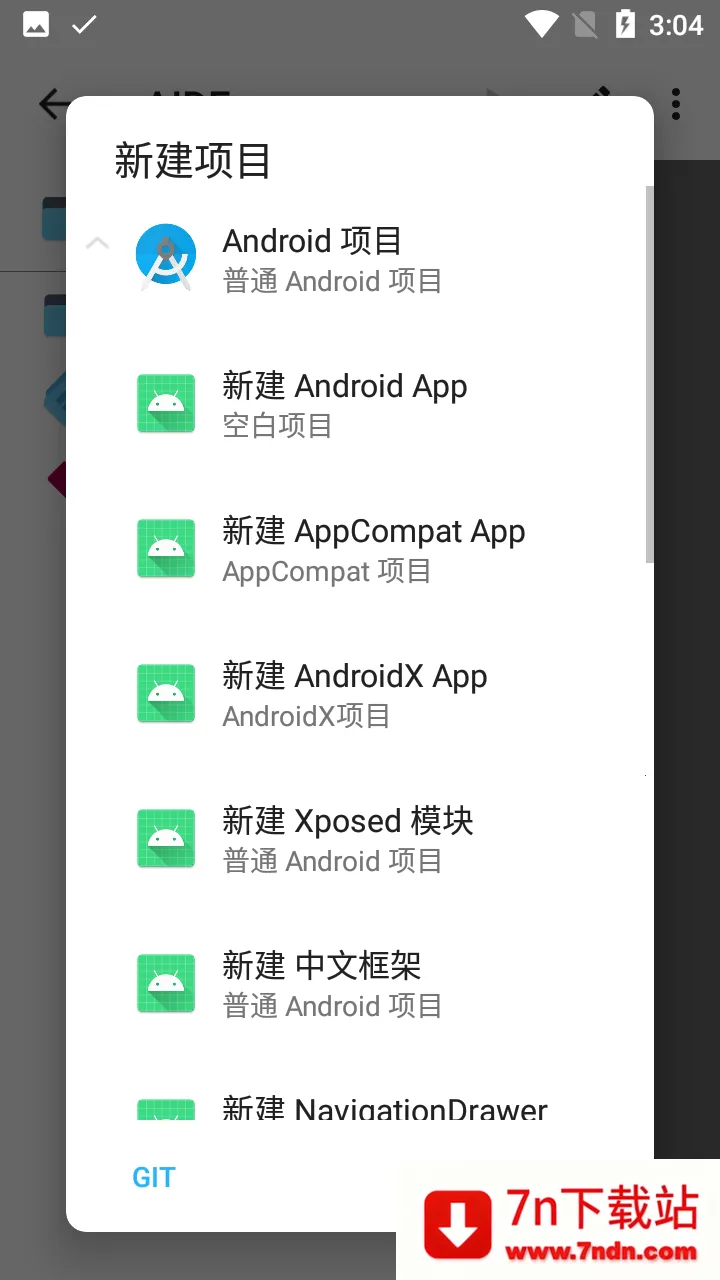Go back with the arrow
Image resolution: width=720 pixels, height=1280 pixels.
[52, 104]
